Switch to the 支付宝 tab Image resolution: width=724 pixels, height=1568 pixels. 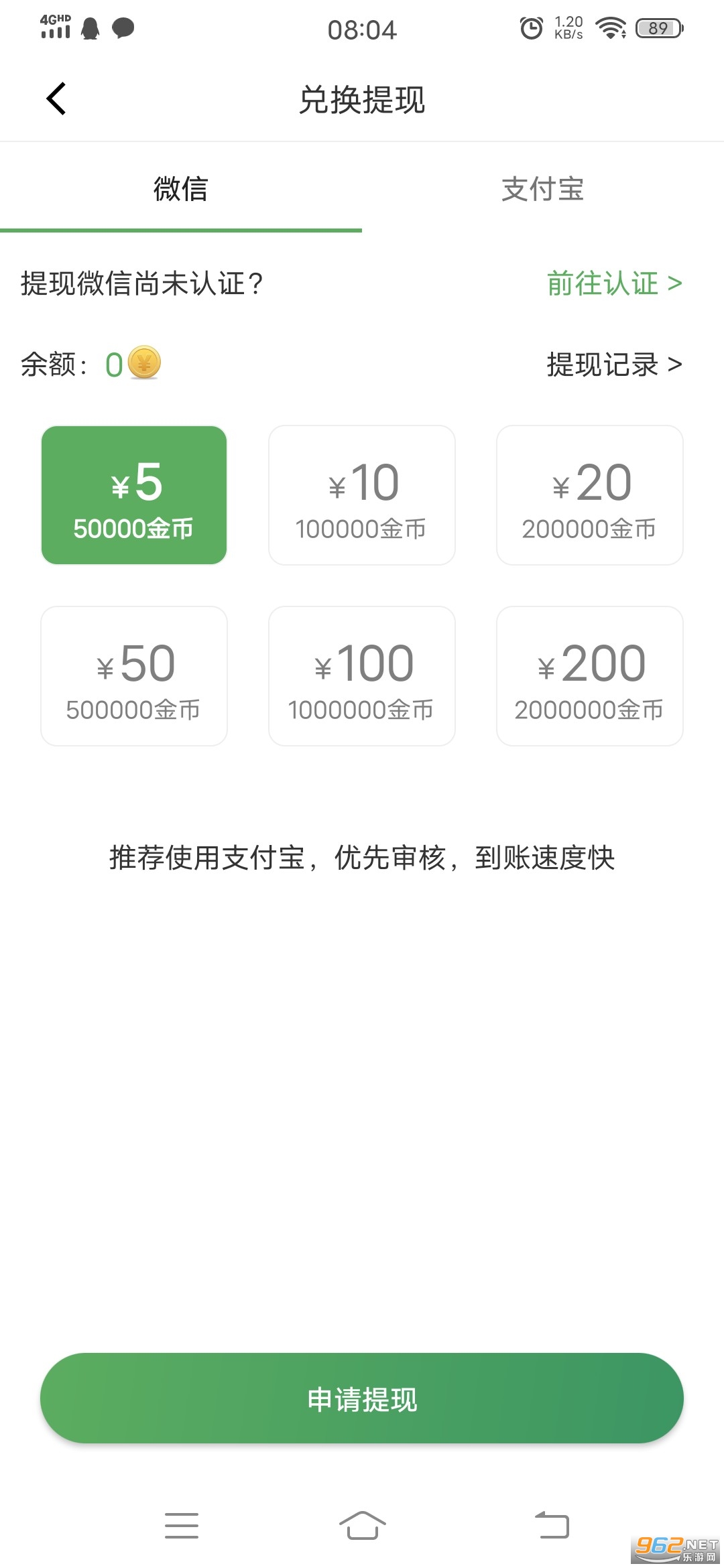pos(543,189)
